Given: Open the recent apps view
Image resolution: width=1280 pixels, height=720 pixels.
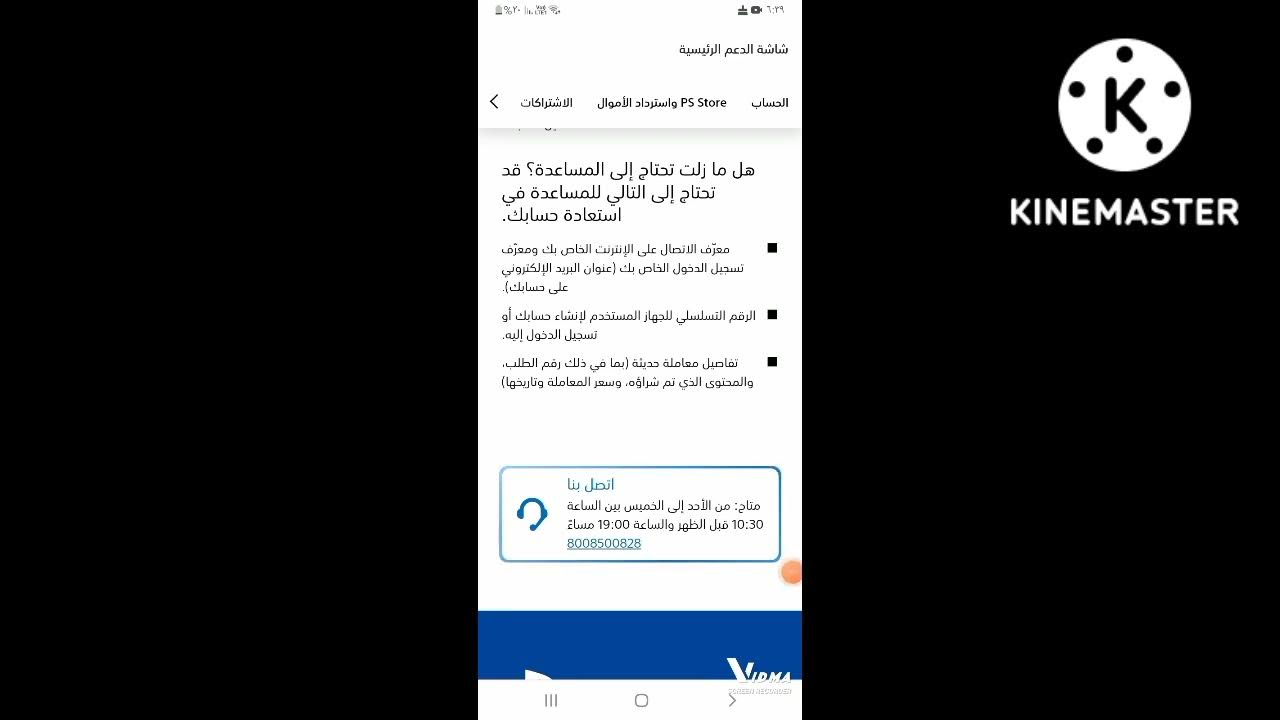Looking at the screenshot, I should click(550, 701).
